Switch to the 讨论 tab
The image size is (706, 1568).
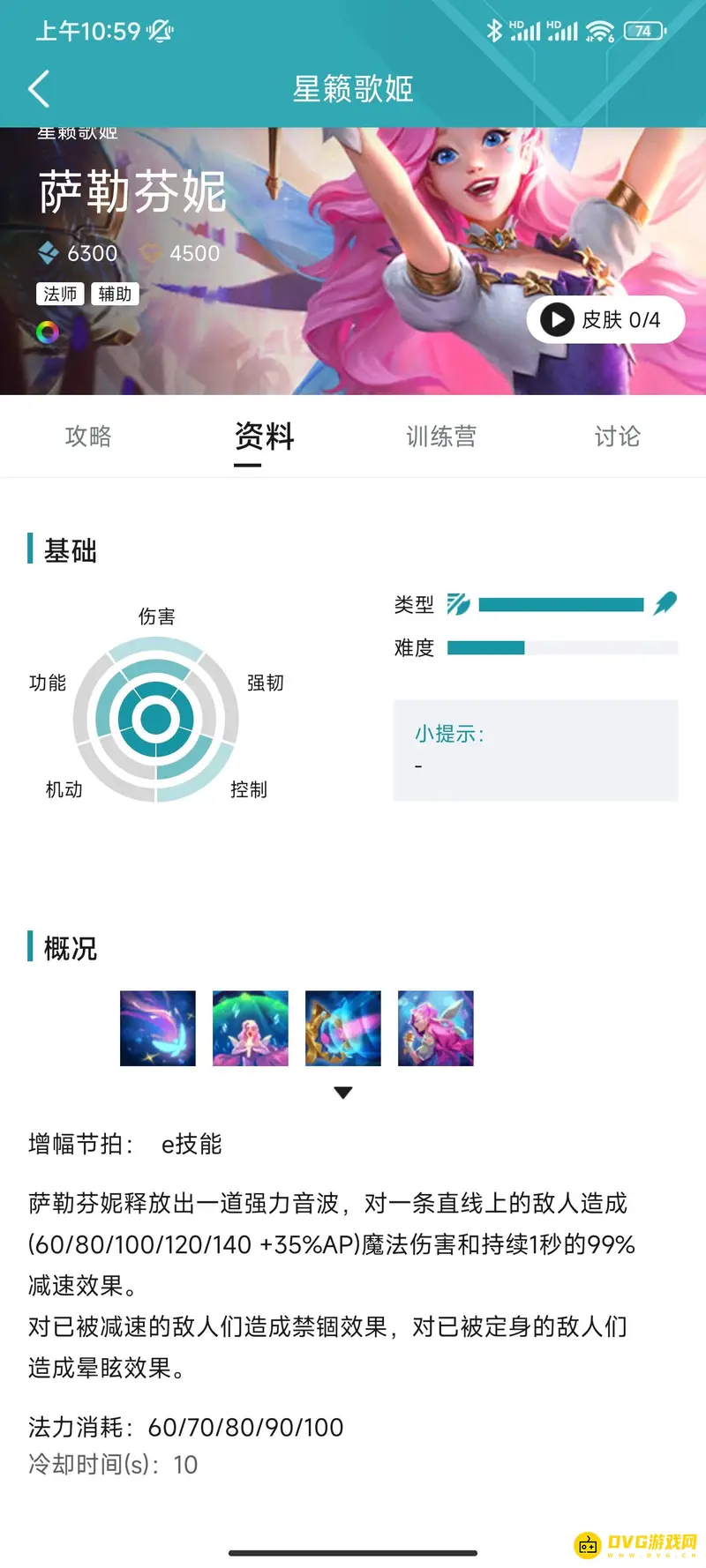click(x=618, y=437)
